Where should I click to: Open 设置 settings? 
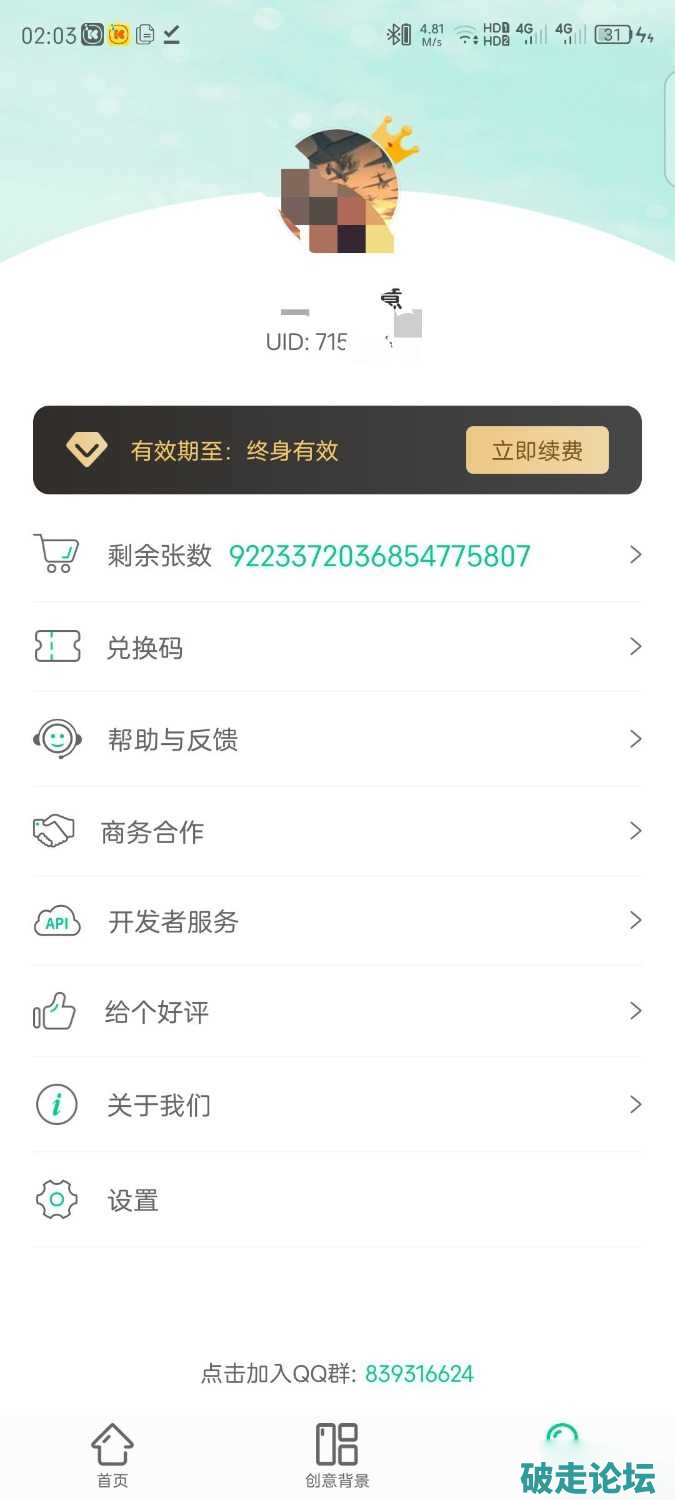click(337, 1200)
